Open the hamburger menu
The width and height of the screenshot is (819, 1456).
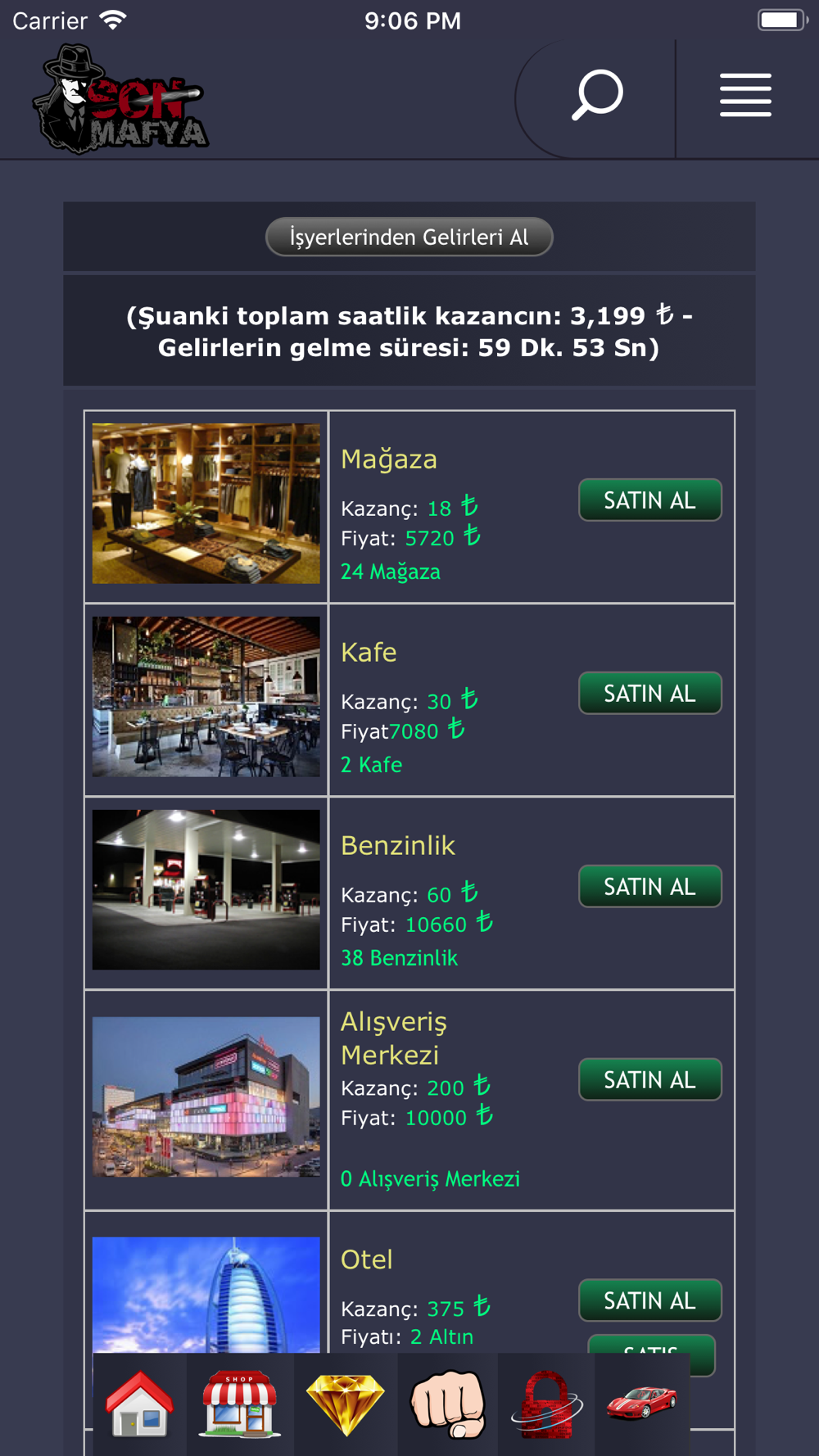coord(745,96)
